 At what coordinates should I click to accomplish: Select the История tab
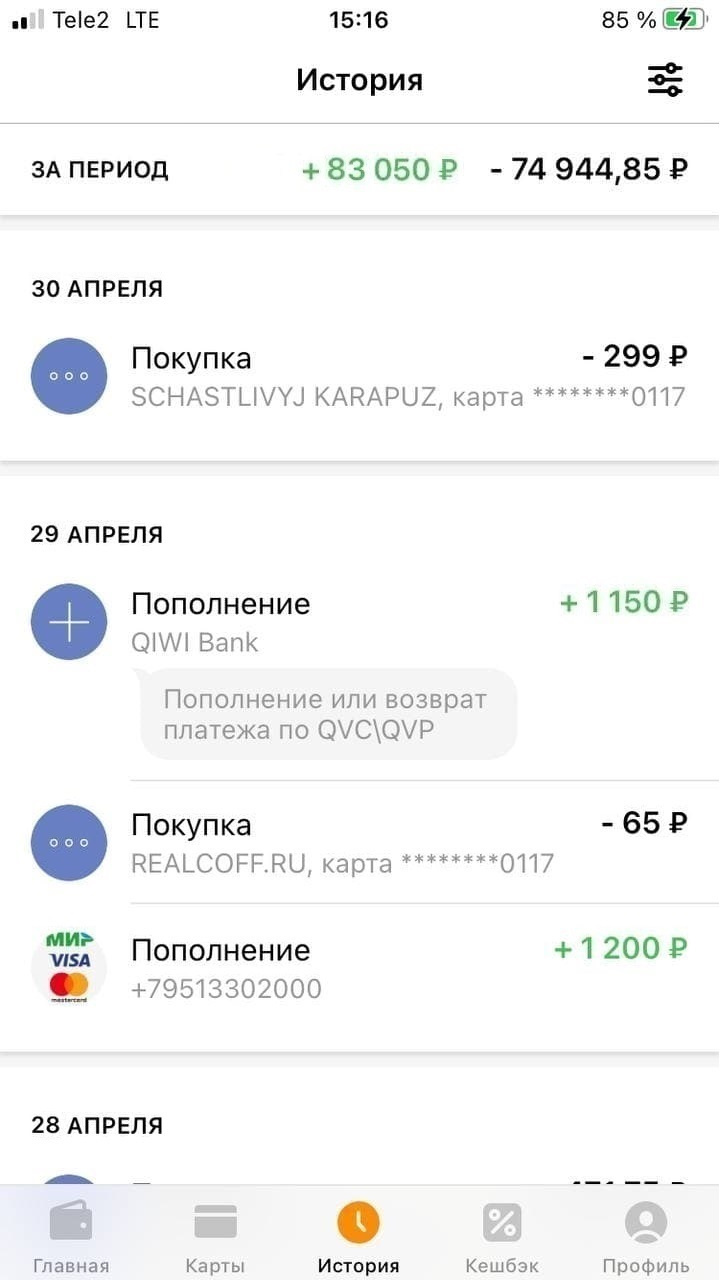359,1235
